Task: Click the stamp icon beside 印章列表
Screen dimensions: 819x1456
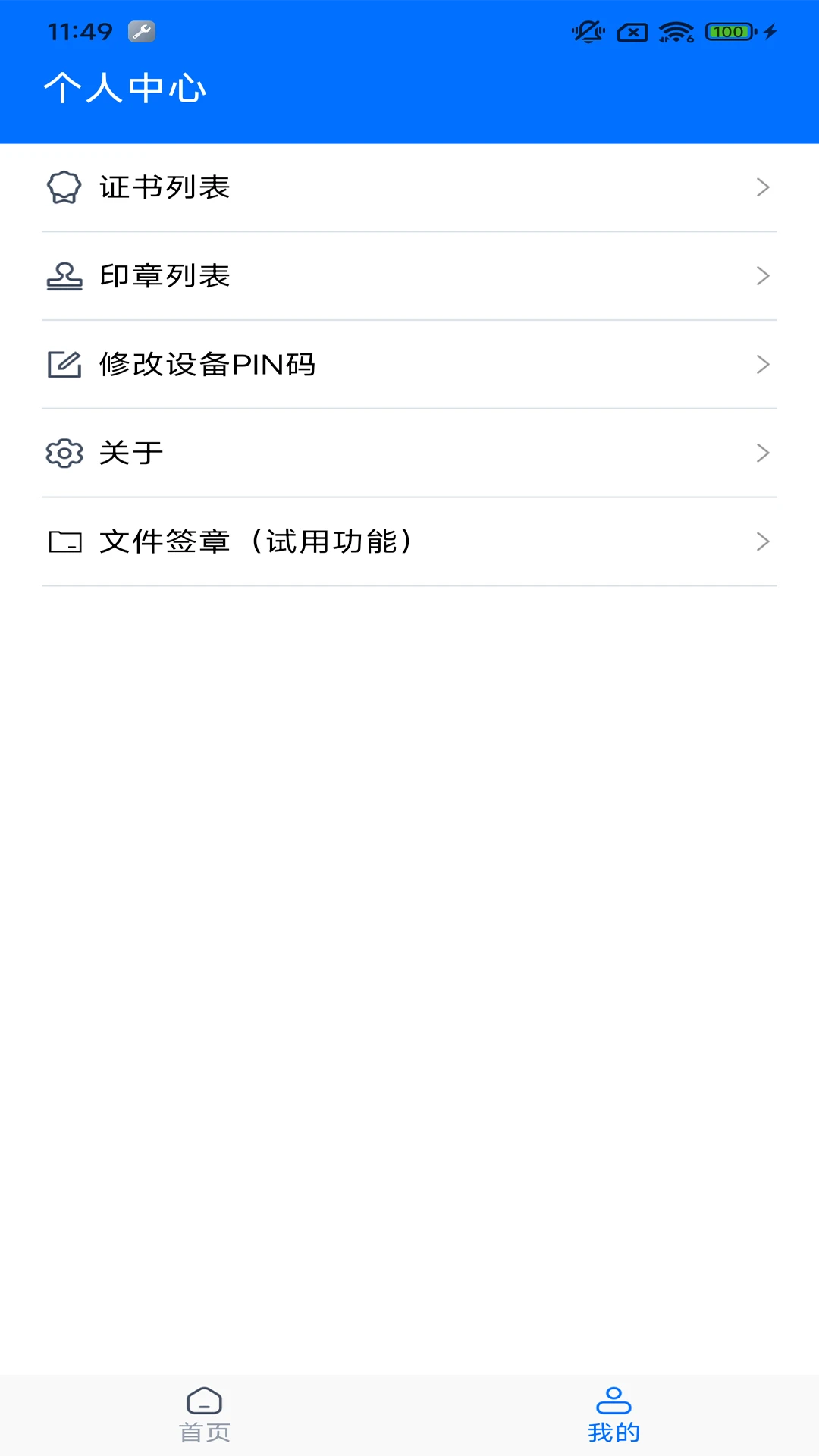Action: tap(64, 276)
